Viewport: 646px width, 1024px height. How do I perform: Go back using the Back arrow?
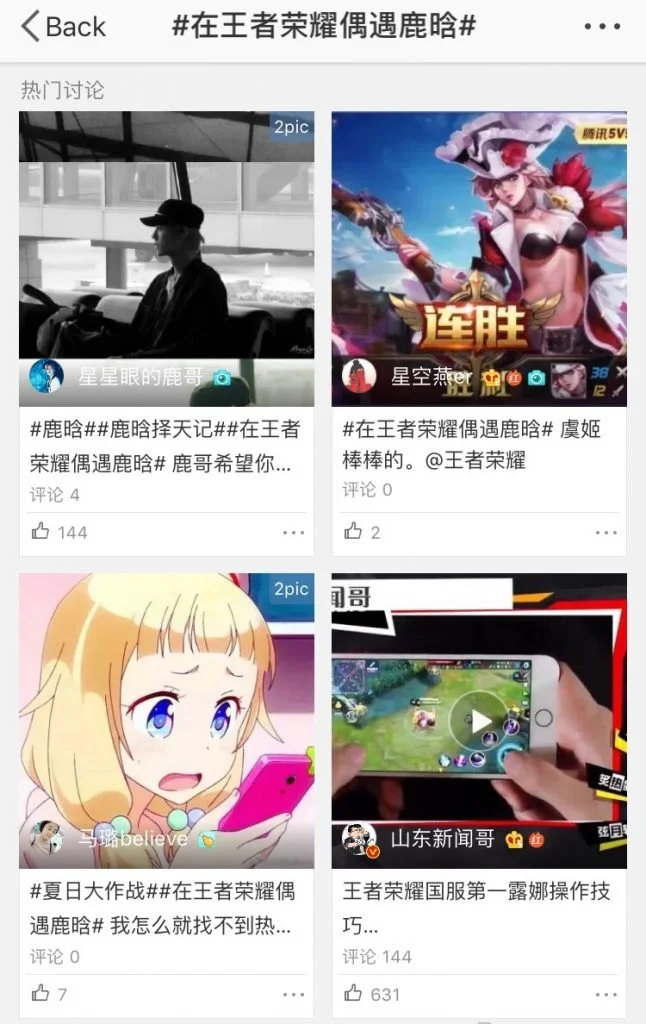coord(62,27)
